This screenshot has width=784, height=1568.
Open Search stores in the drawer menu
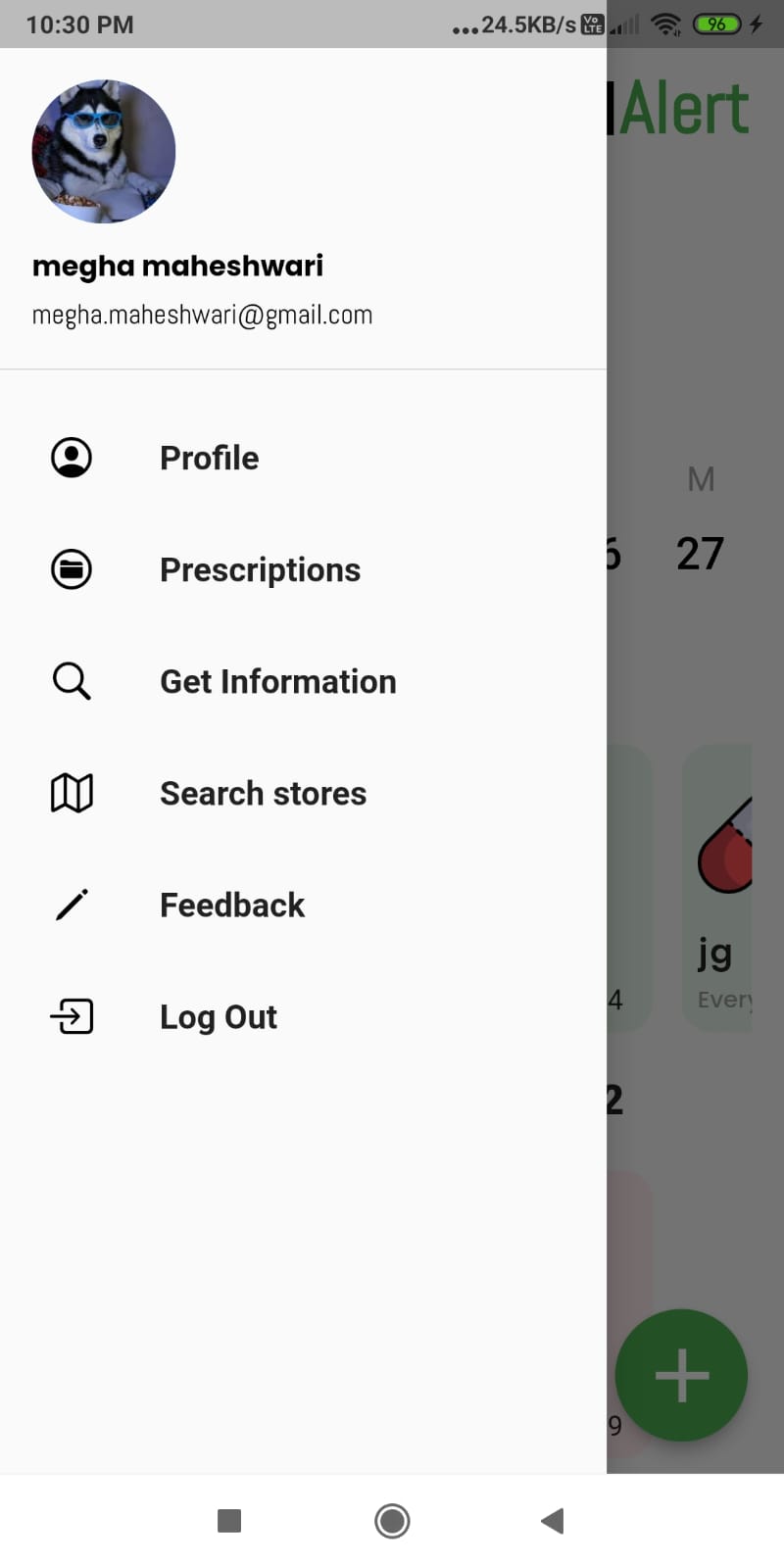point(263,793)
